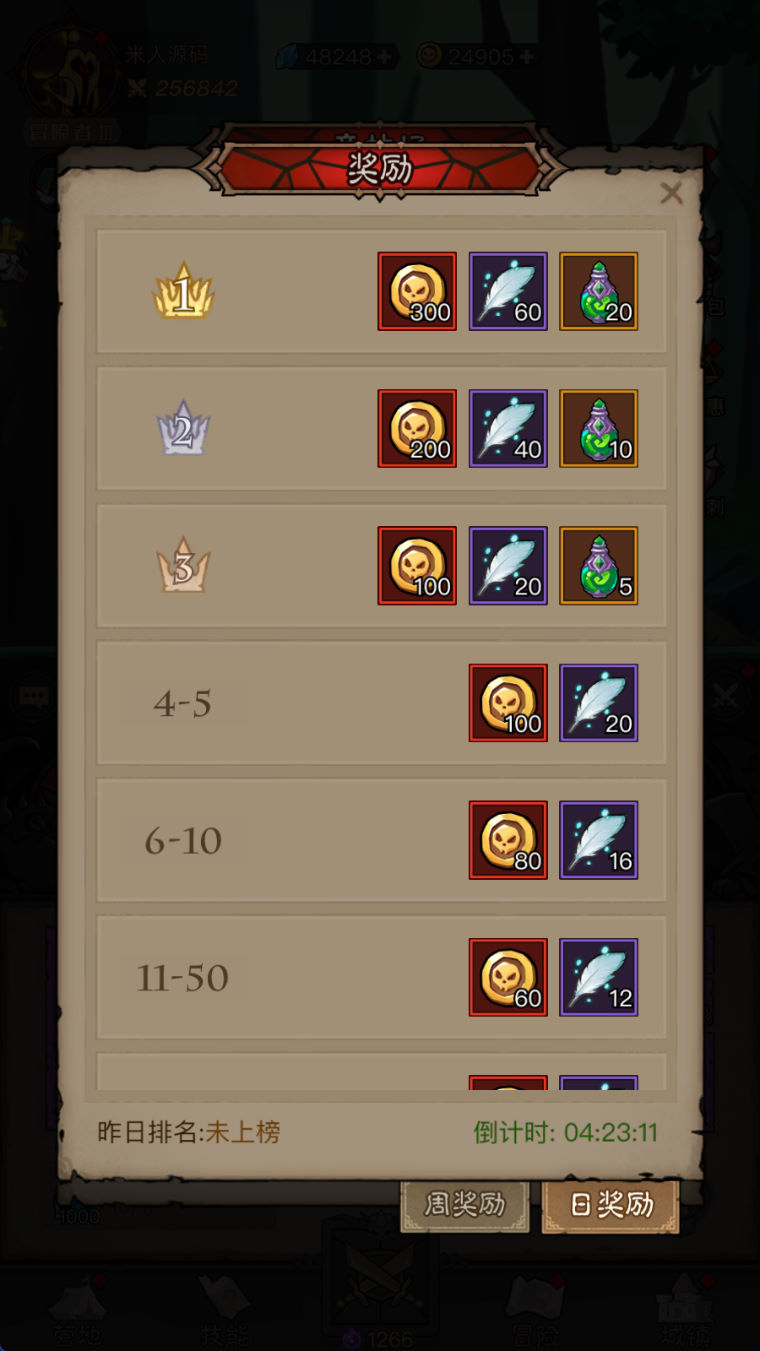
Task: Inspect first place feather reward 60
Action: point(508,291)
